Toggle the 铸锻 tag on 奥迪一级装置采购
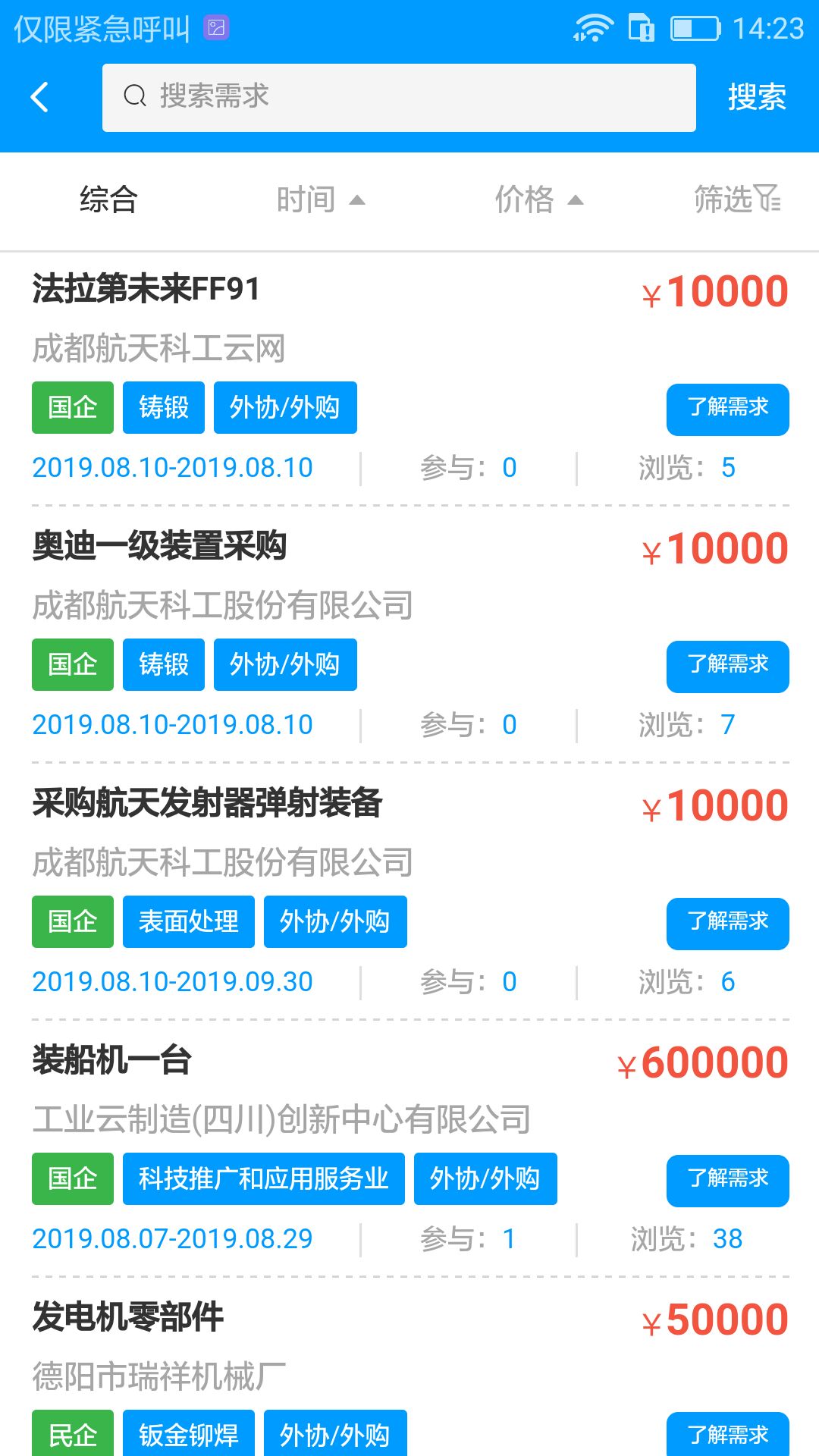 [x=163, y=665]
